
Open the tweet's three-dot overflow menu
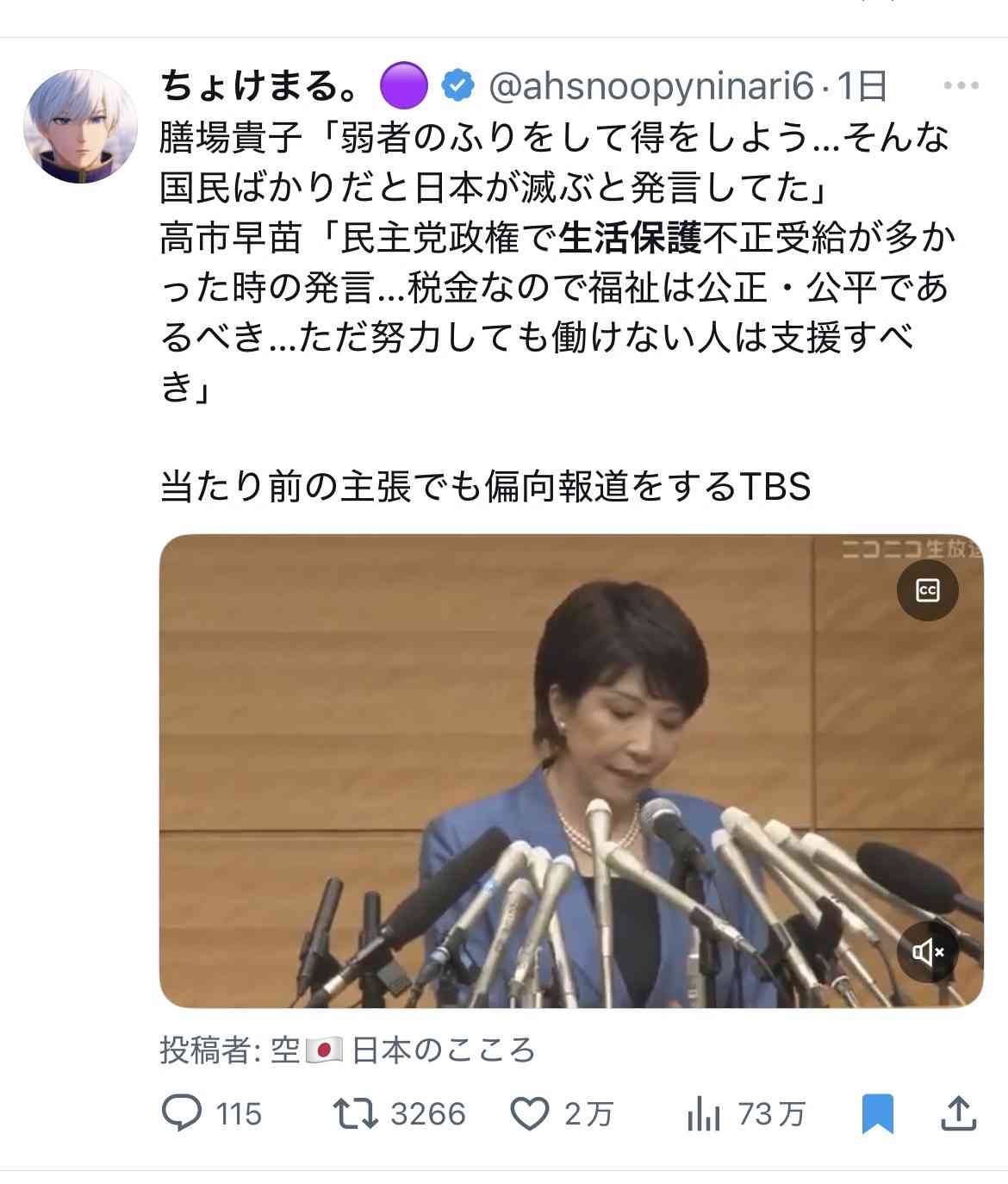click(961, 85)
